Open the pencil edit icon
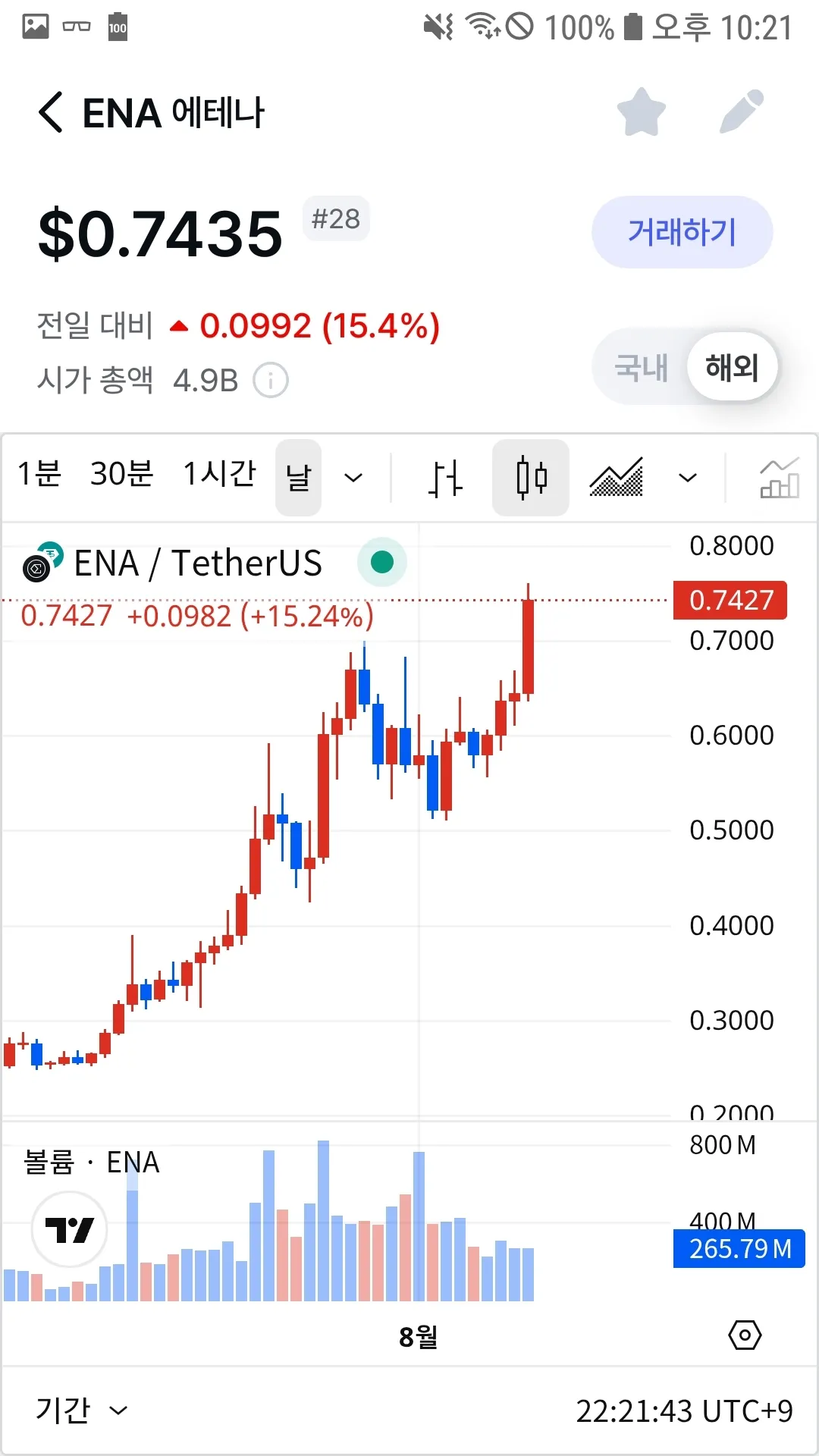The image size is (819, 1456). pyautogui.click(x=741, y=112)
